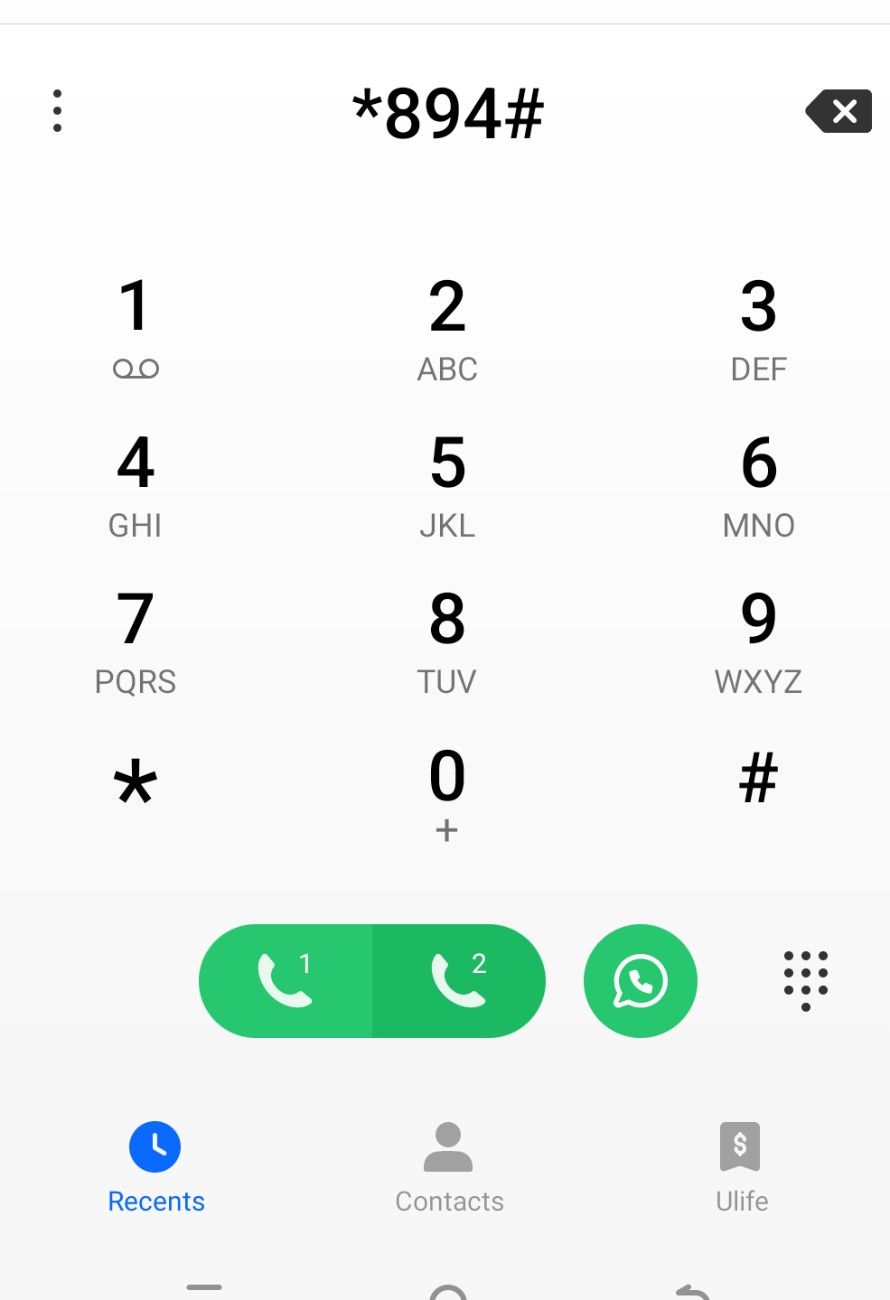Insert a star symbol

point(135,785)
